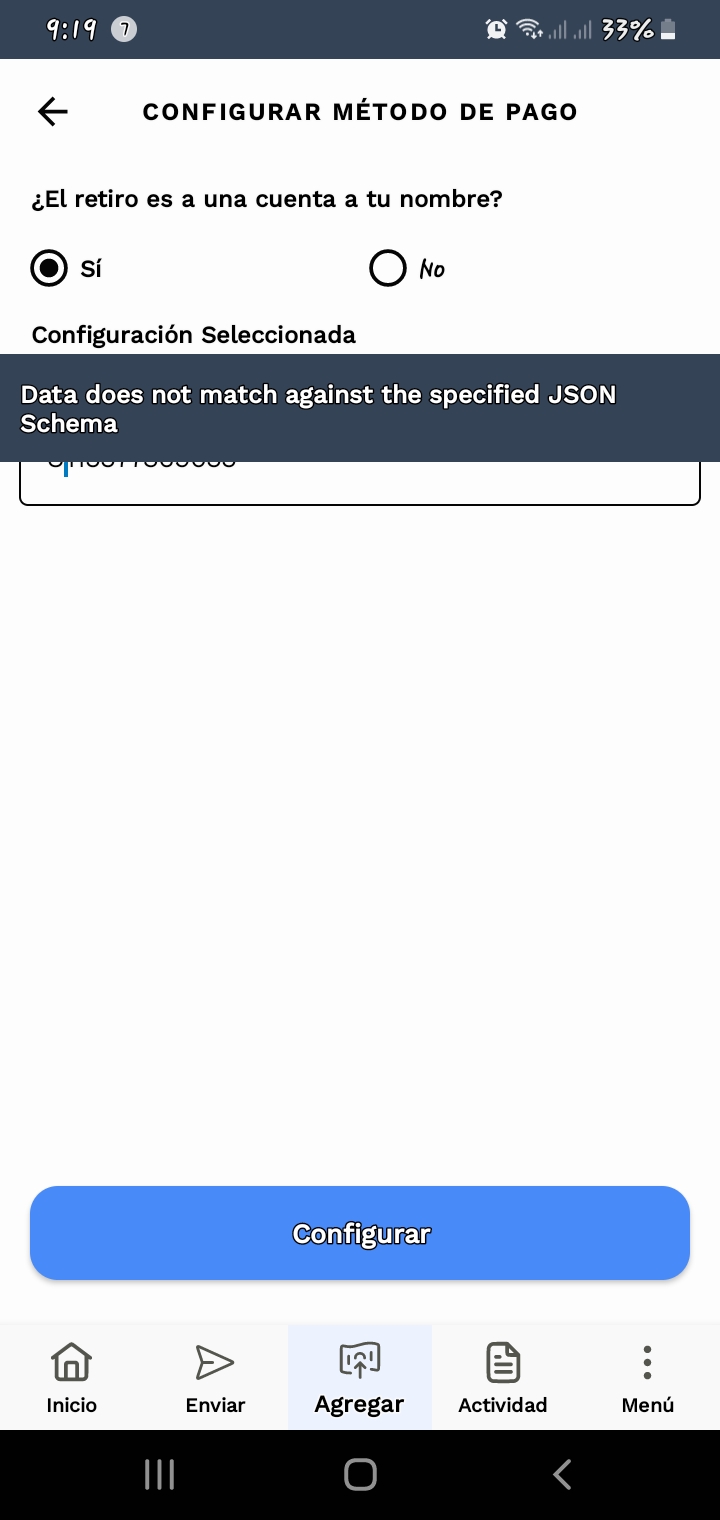Viewport: 720px width, 1520px height.
Task: Open the Enviar tab
Action: [x=215, y=1378]
